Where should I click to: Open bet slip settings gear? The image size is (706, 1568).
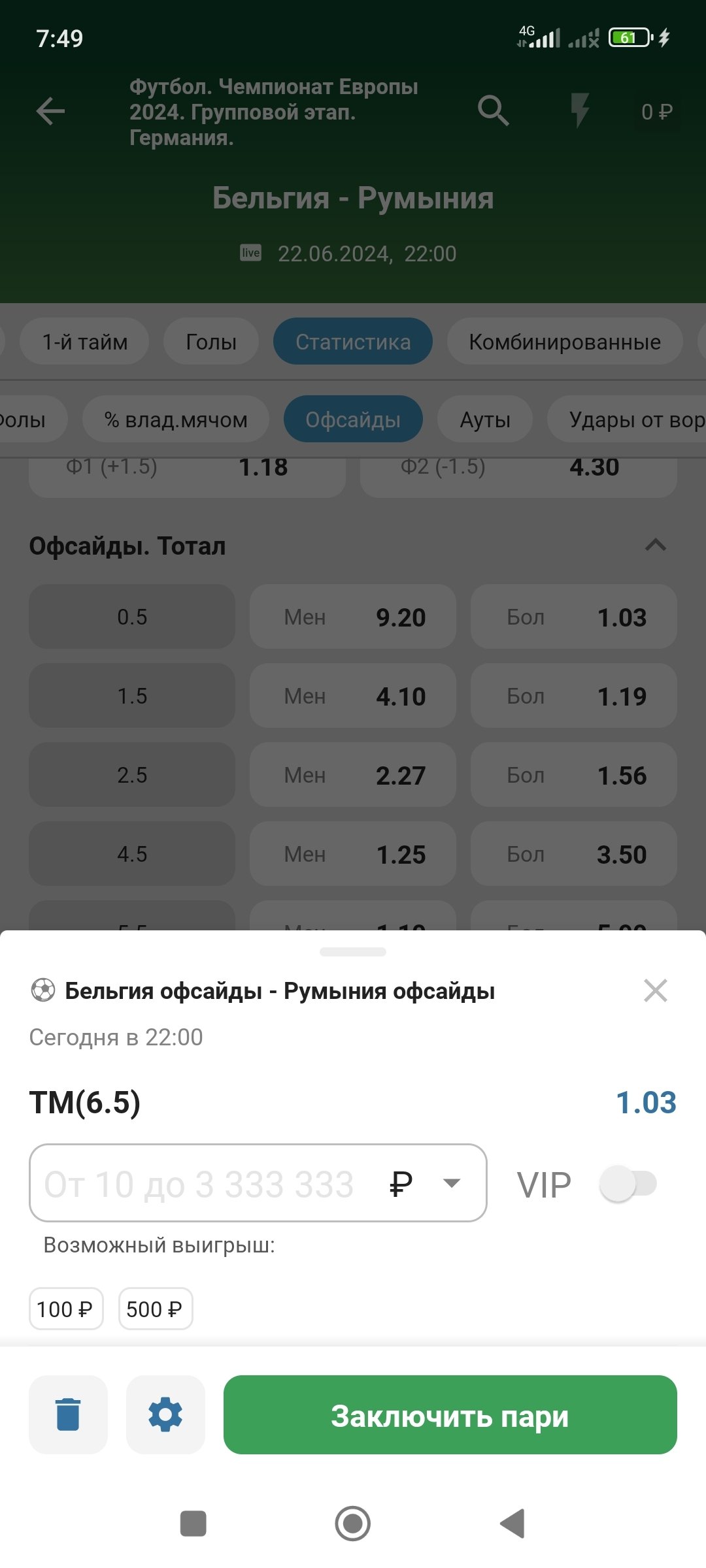pyautogui.click(x=165, y=1414)
